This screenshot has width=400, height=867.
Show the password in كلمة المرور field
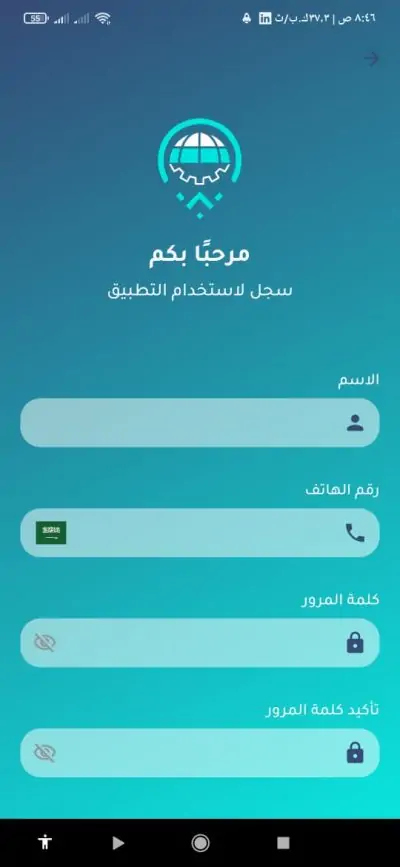[45, 643]
